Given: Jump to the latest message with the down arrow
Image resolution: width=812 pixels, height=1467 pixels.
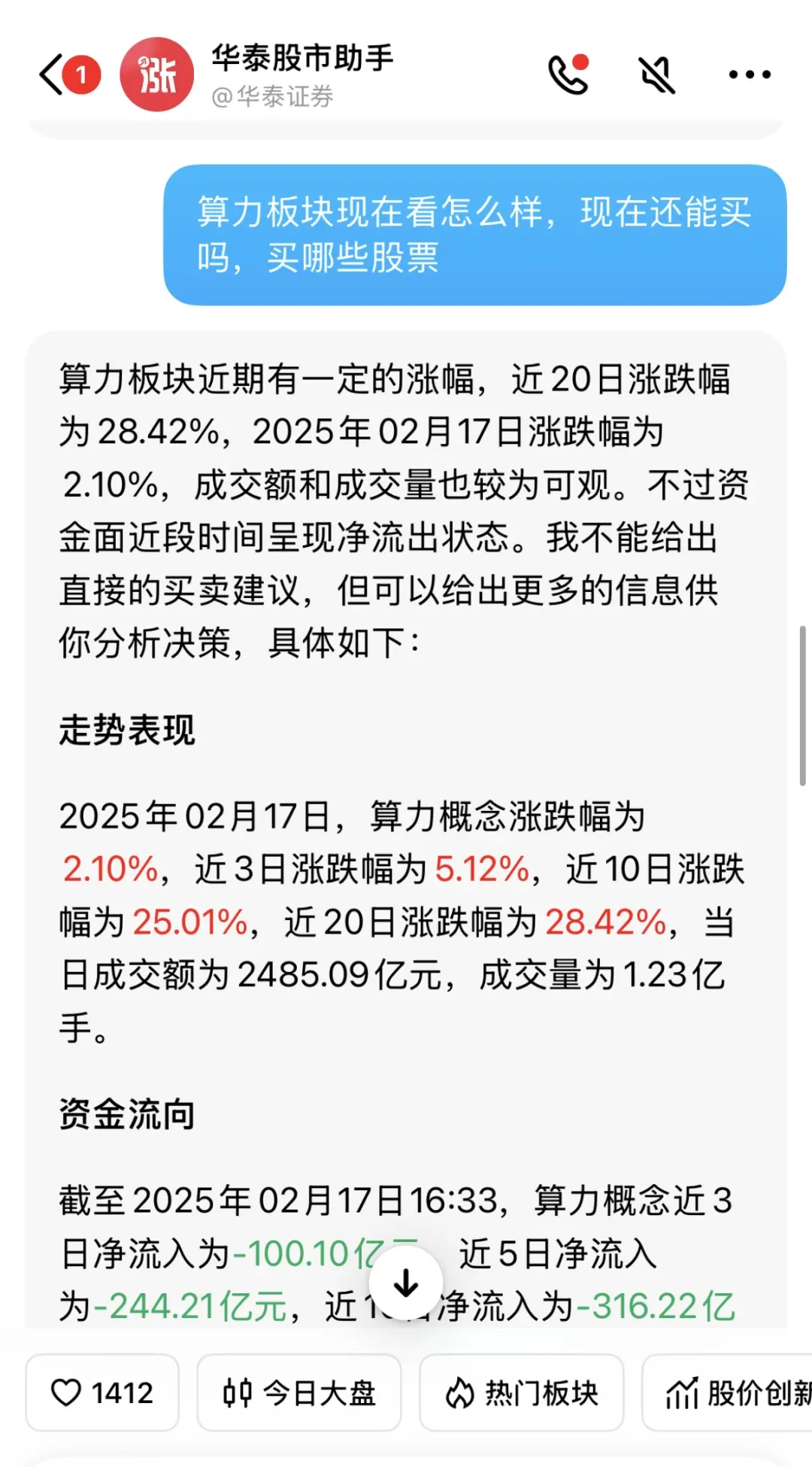Looking at the screenshot, I should click(x=406, y=1283).
